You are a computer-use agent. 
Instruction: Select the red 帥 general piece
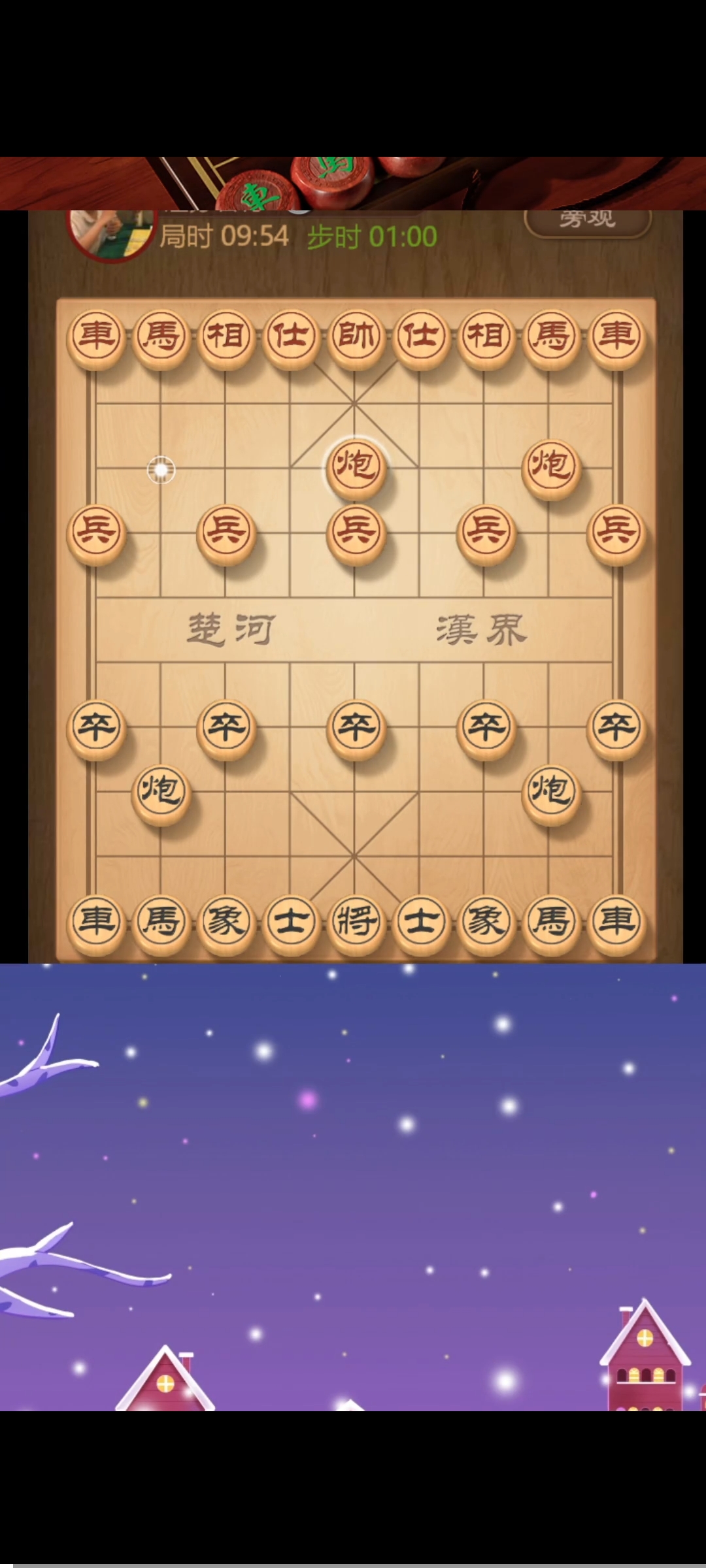click(356, 336)
